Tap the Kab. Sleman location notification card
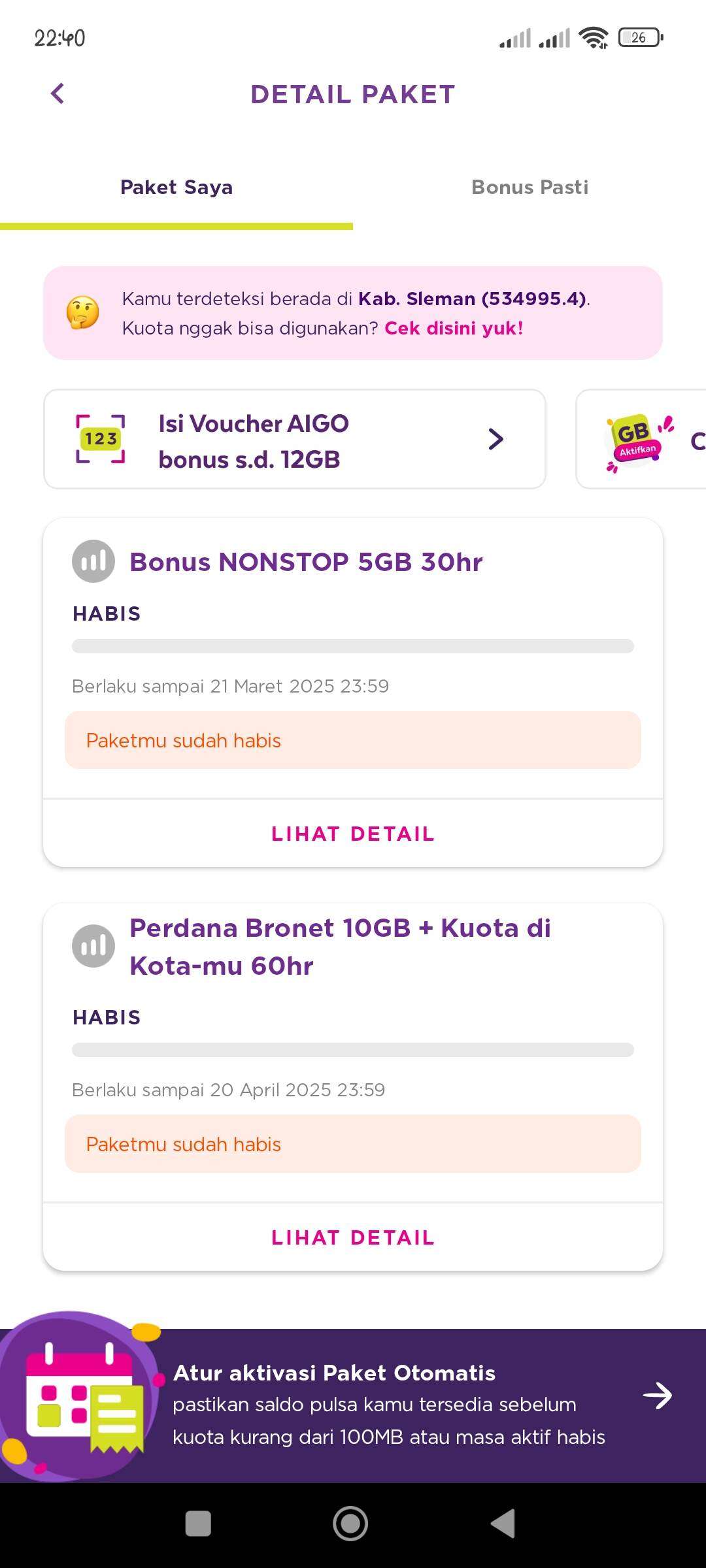The height and width of the screenshot is (1568, 706). pos(352,313)
